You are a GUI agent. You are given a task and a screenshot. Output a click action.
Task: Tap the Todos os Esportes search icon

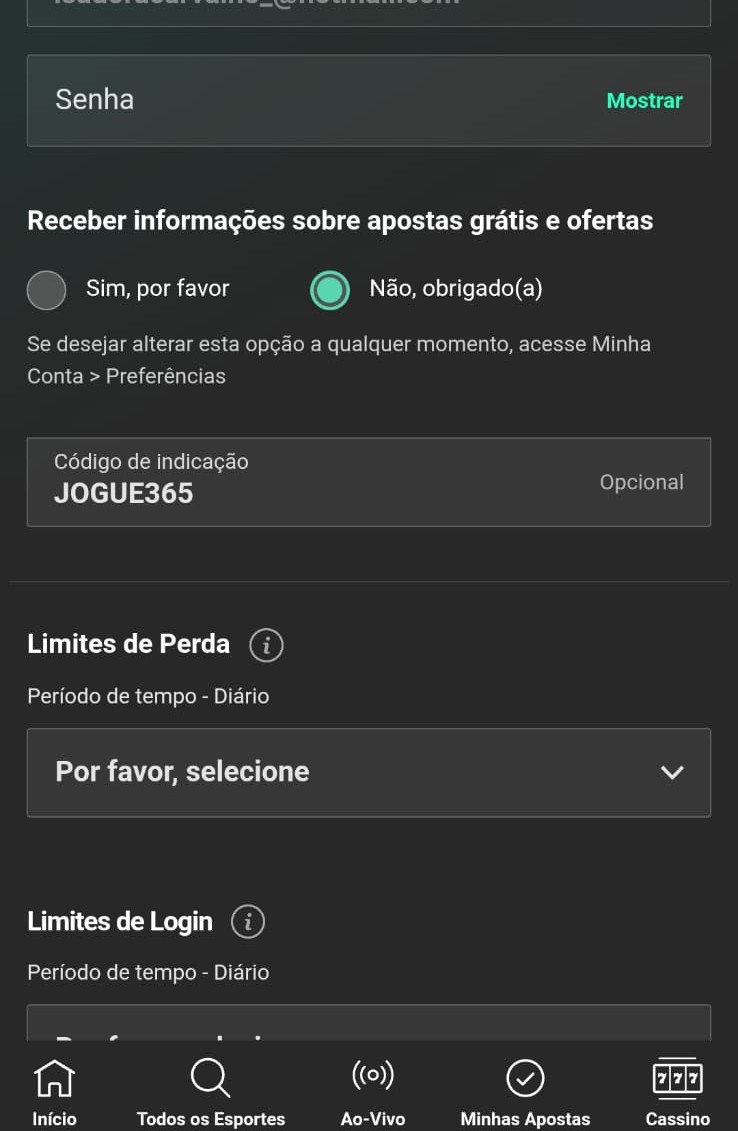(x=210, y=1089)
